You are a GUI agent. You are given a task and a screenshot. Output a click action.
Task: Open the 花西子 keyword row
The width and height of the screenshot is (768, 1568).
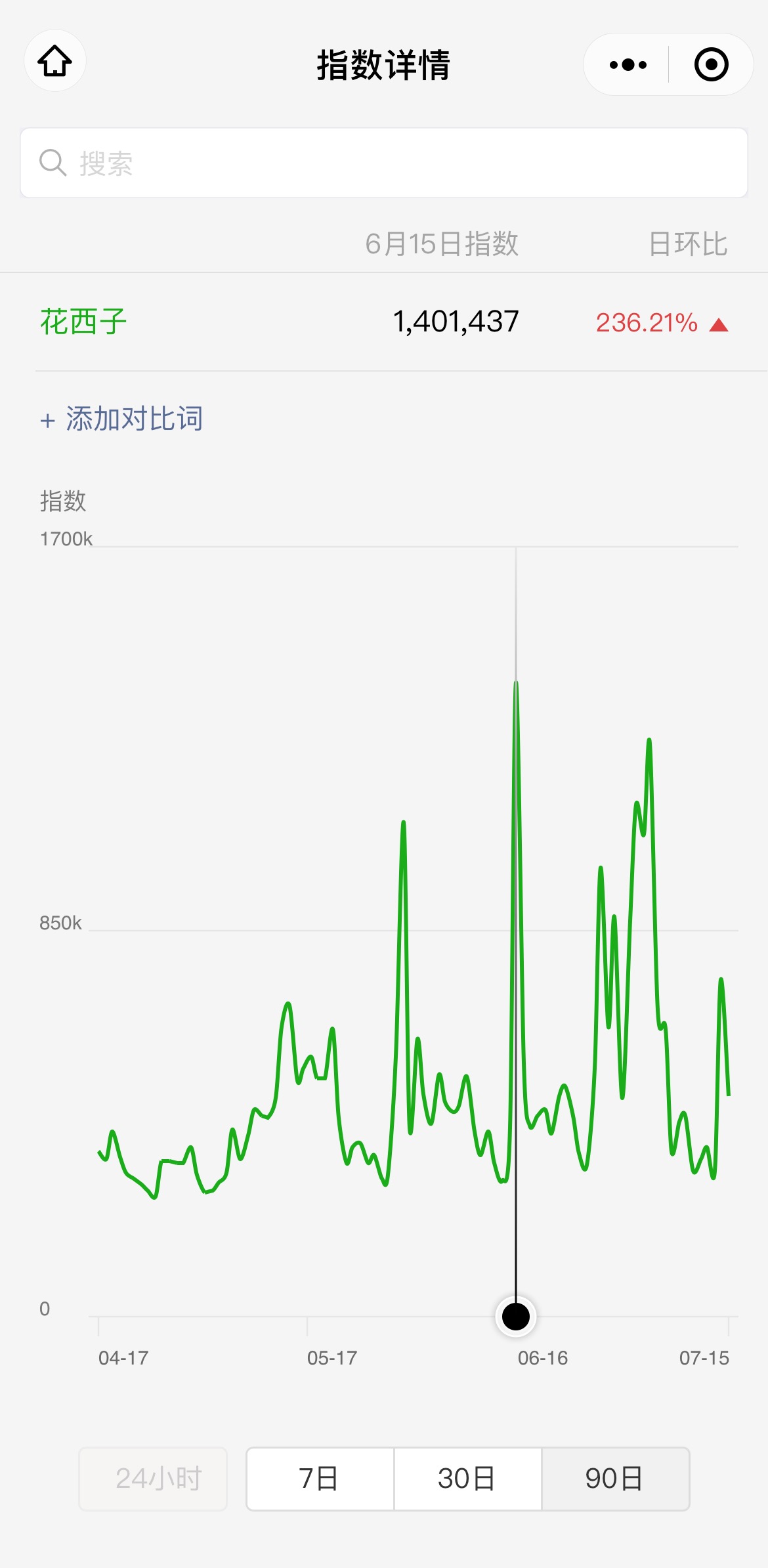coord(384,322)
